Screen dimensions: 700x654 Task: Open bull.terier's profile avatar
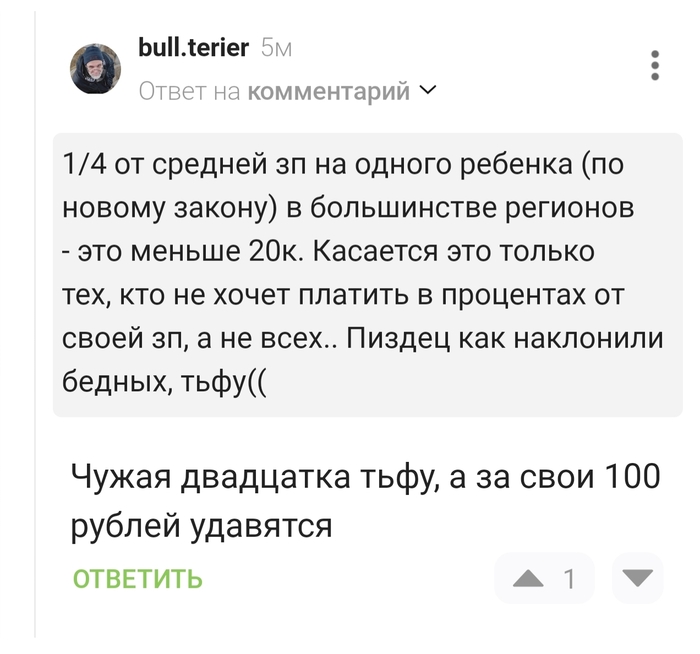click(95, 69)
